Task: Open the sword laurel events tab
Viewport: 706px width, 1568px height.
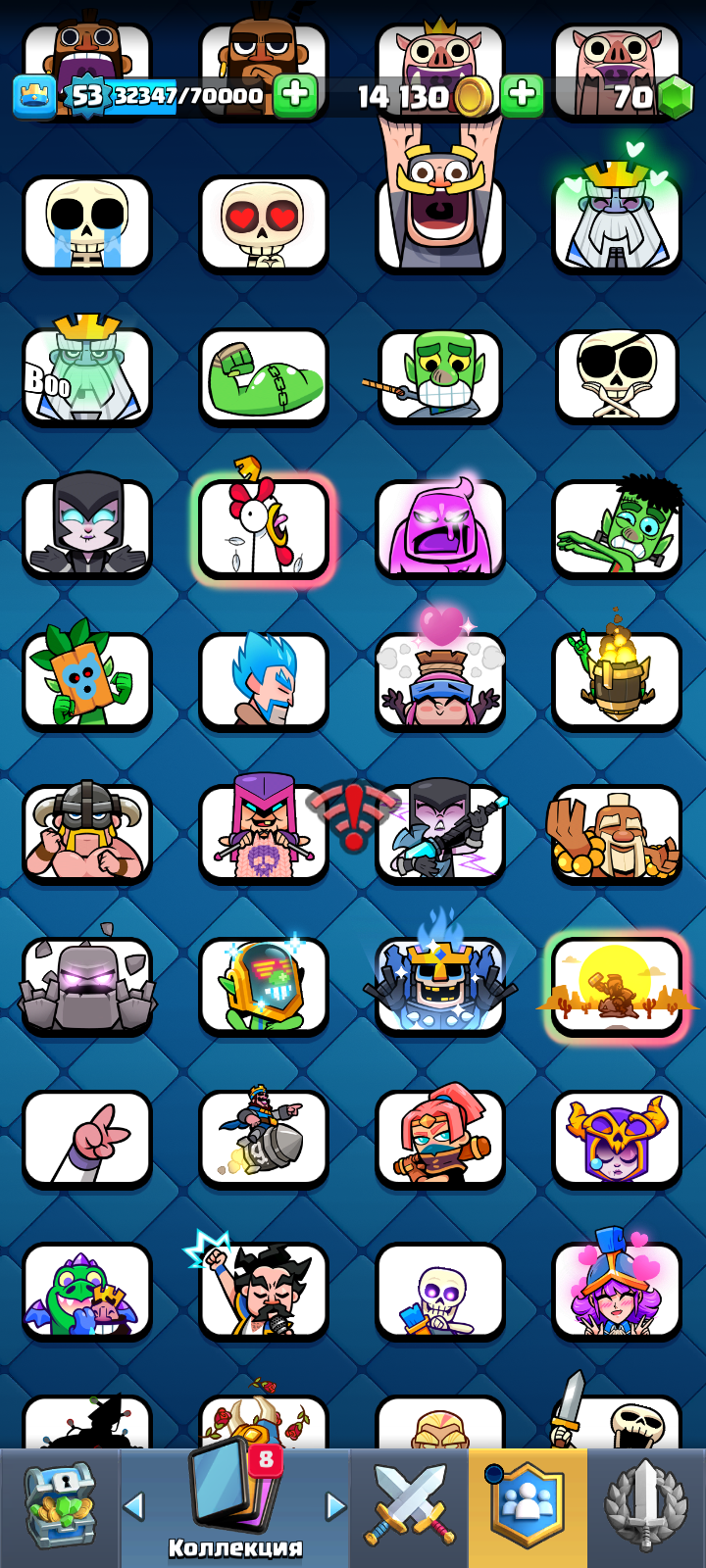Action: 645,1509
